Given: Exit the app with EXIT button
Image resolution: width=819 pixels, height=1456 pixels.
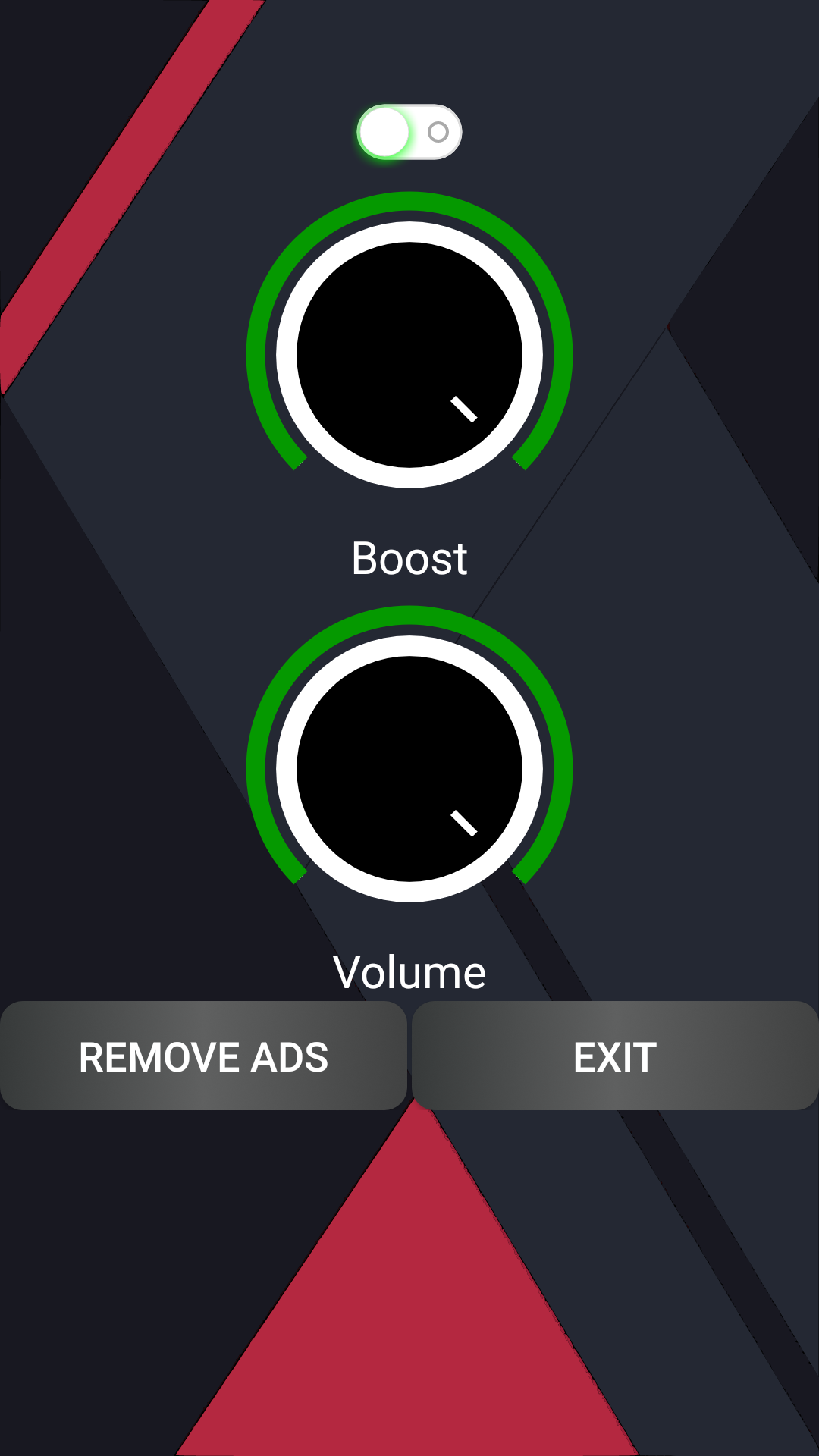Looking at the screenshot, I should tap(615, 1056).
